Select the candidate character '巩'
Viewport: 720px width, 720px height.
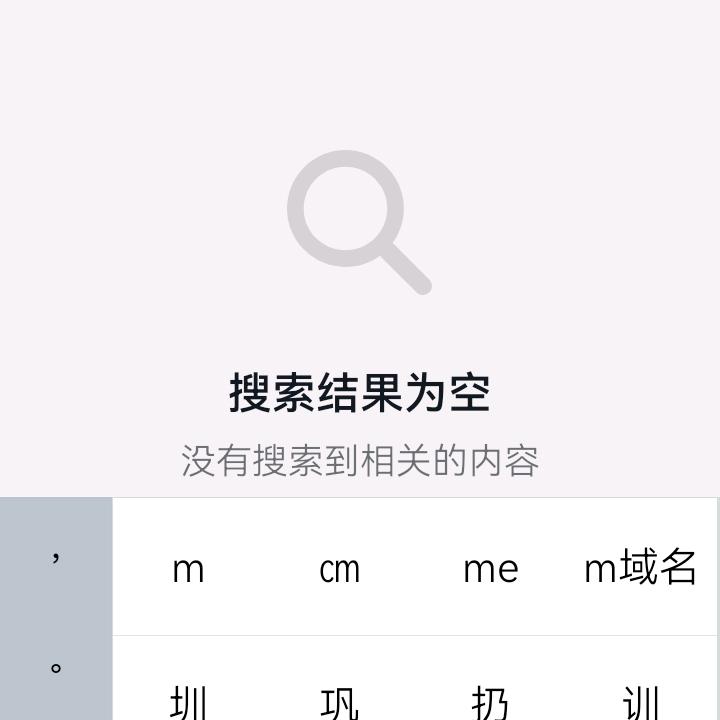(339, 700)
